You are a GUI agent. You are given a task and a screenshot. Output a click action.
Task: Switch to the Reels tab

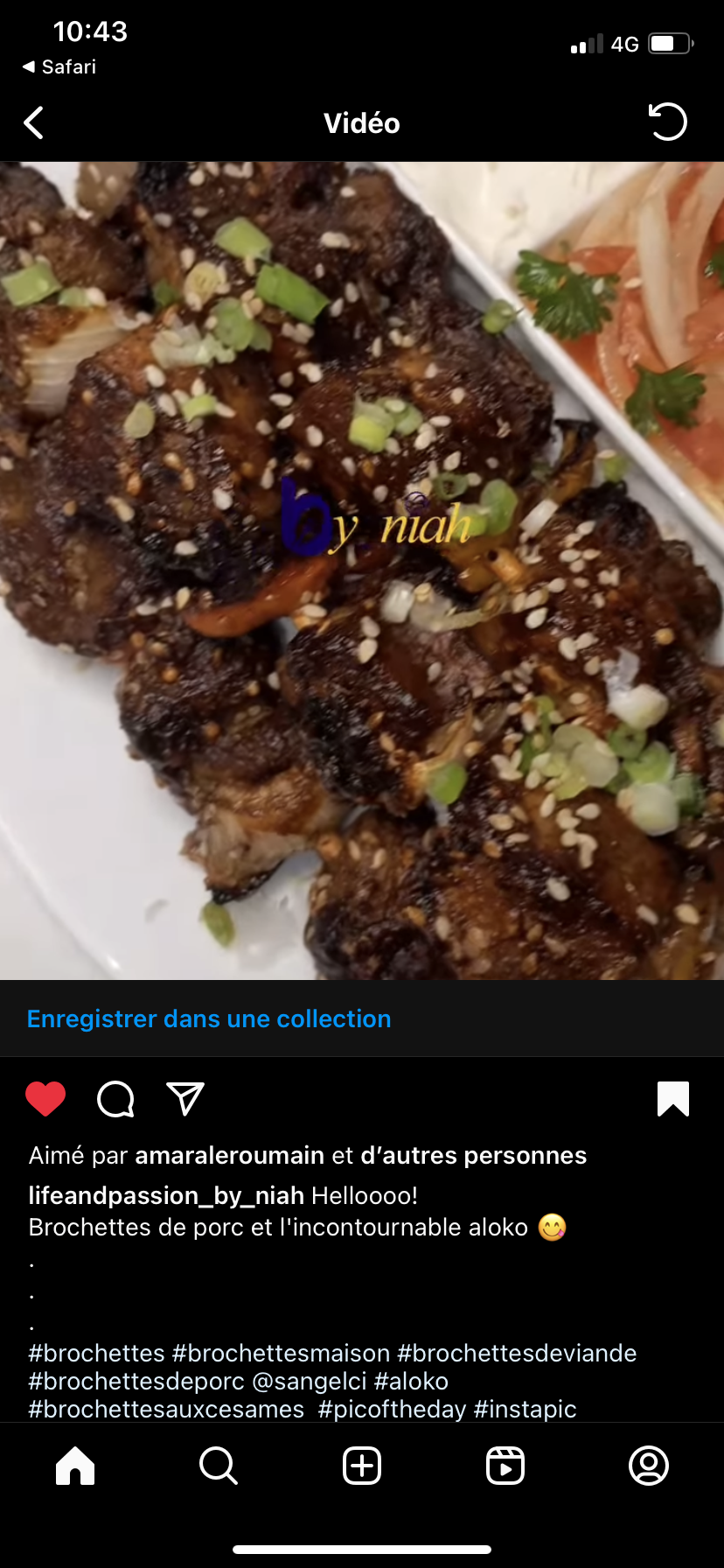(505, 1466)
